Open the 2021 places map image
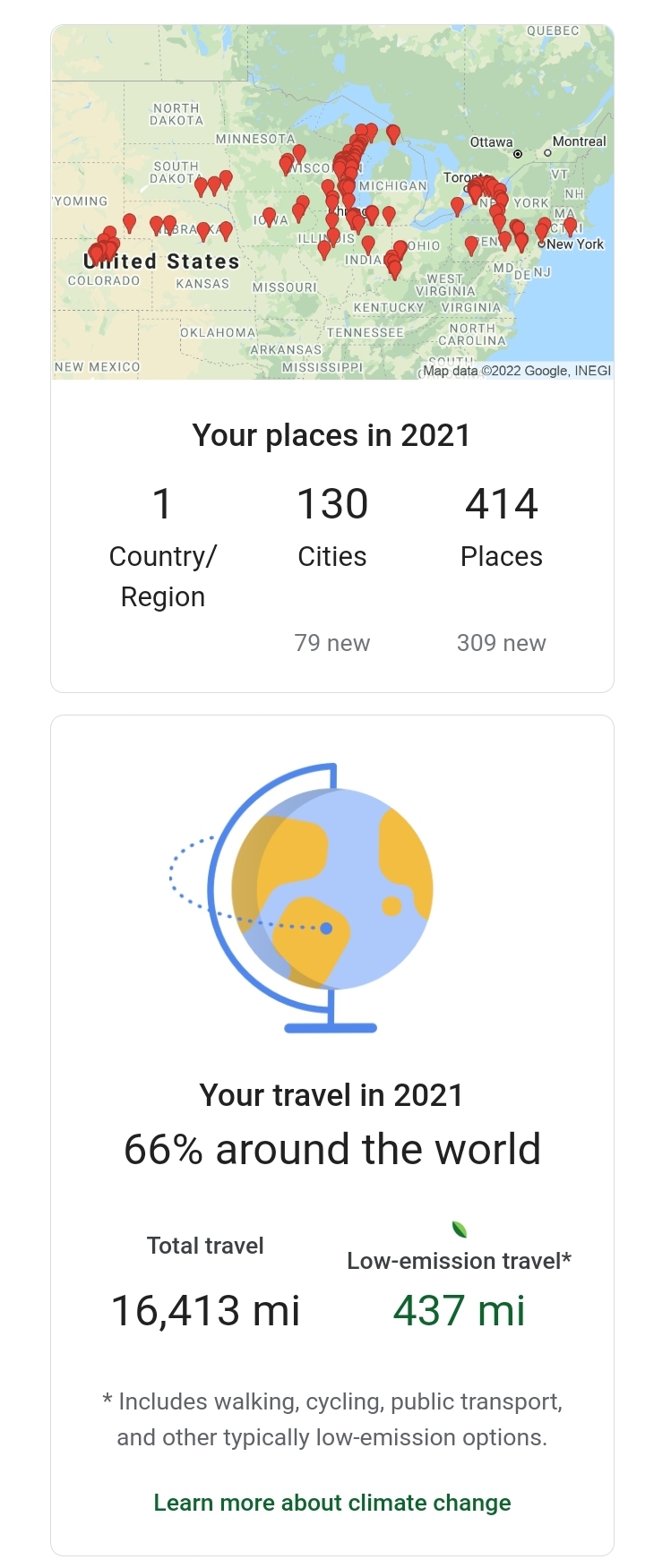Viewport: 671px width, 1568px height. (x=332, y=202)
